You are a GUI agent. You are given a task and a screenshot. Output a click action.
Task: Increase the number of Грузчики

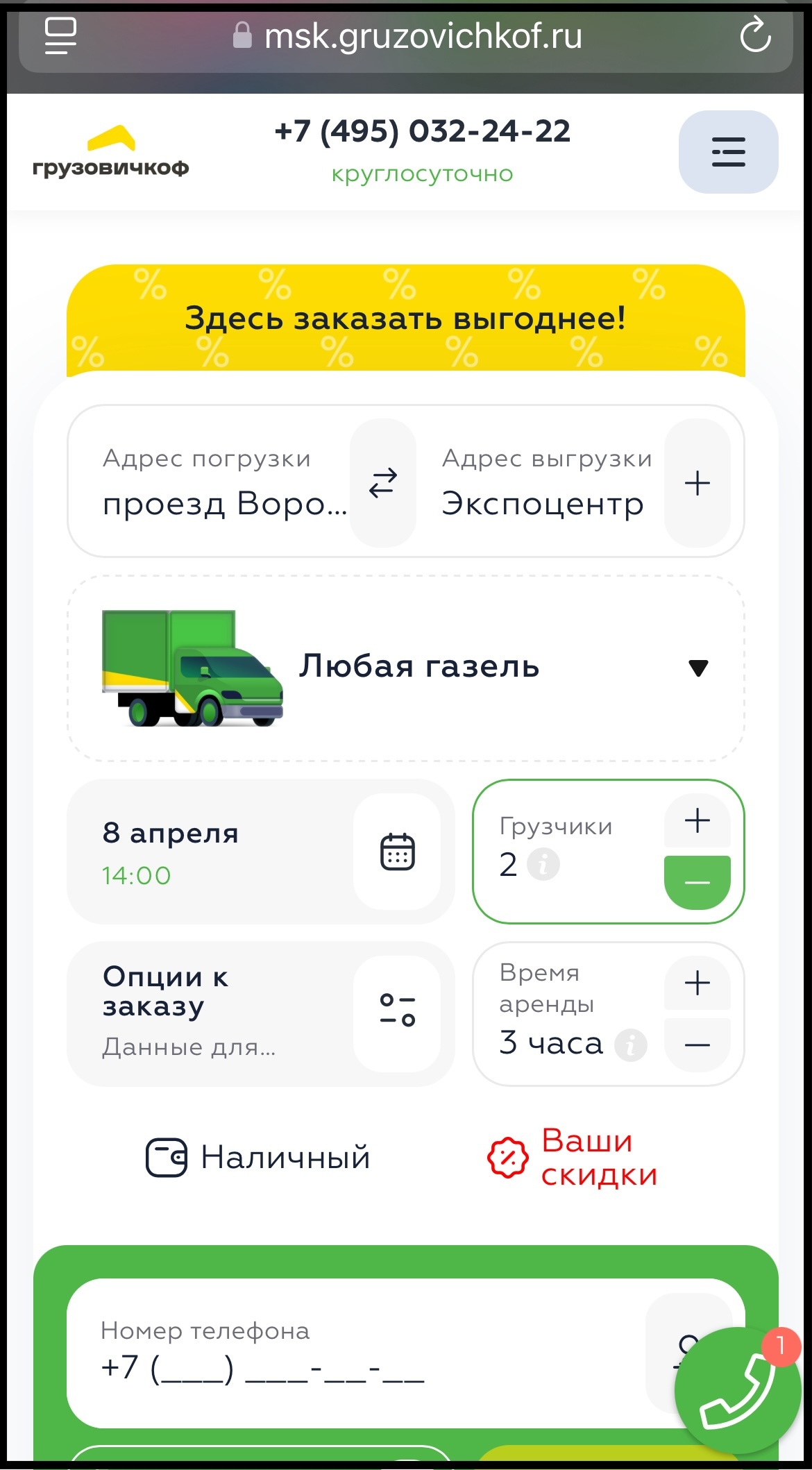pos(697,820)
